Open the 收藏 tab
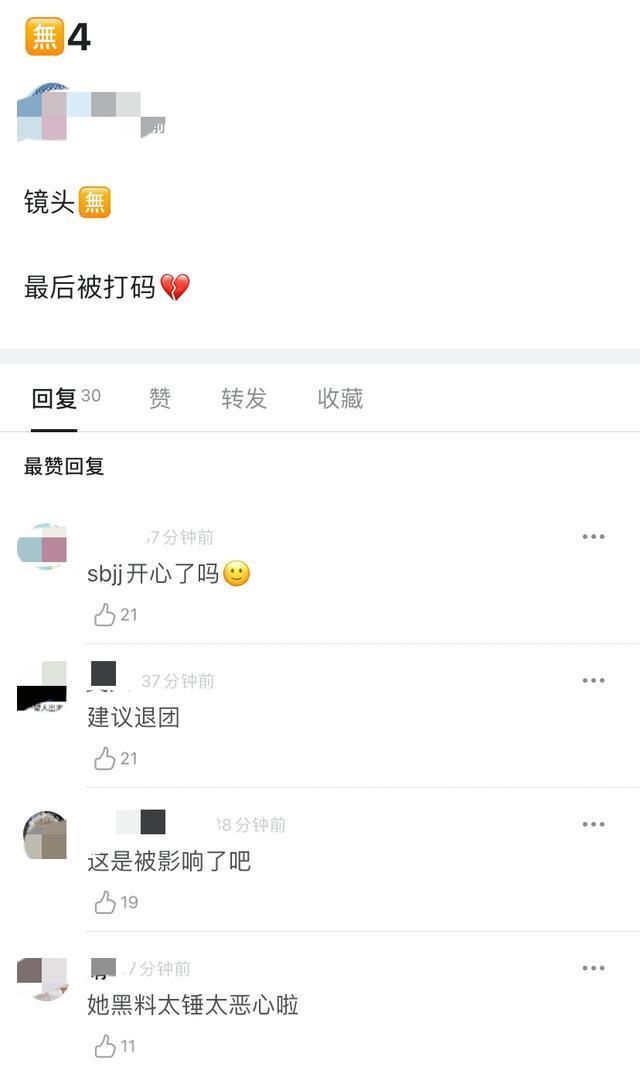 click(x=340, y=399)
